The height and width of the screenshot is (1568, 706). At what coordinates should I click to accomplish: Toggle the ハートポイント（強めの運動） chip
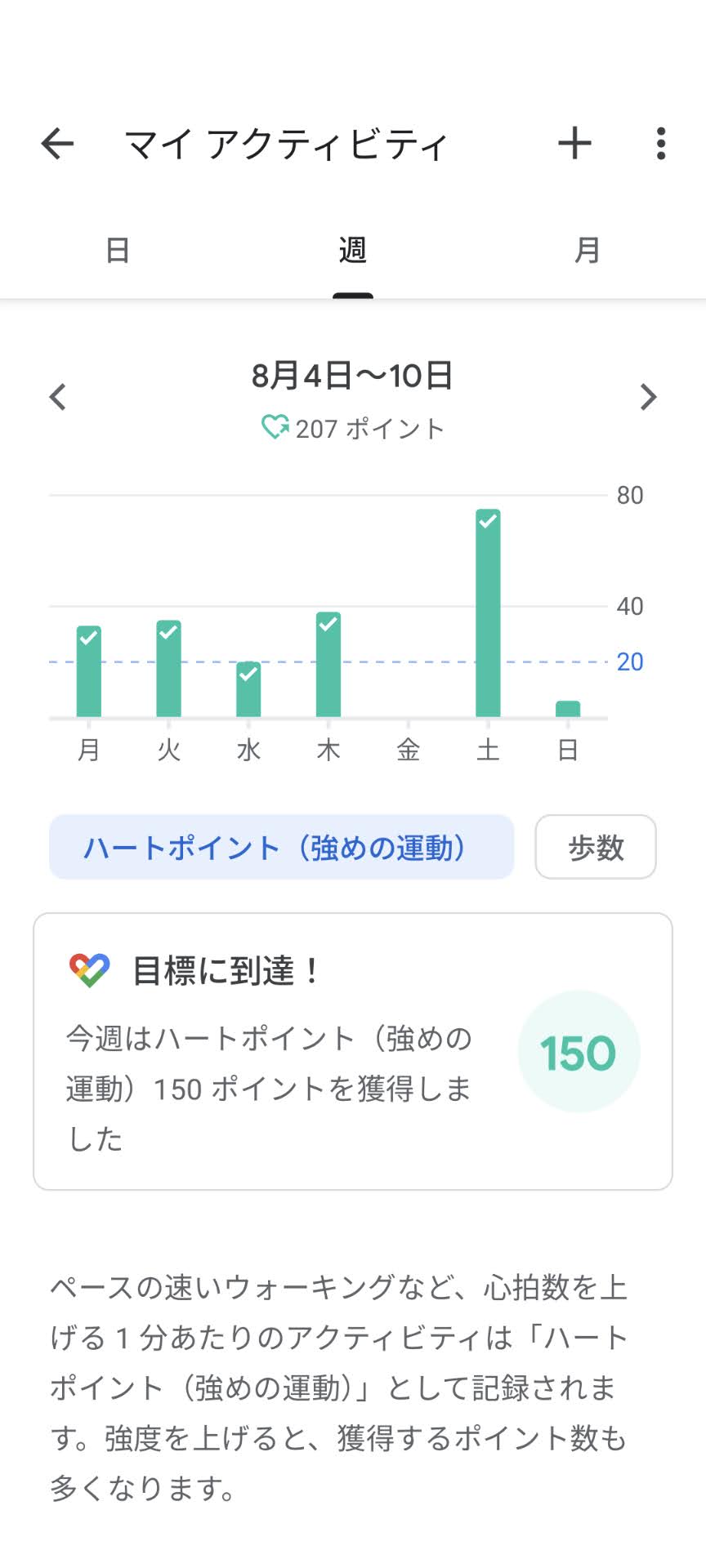coord(281,848)
